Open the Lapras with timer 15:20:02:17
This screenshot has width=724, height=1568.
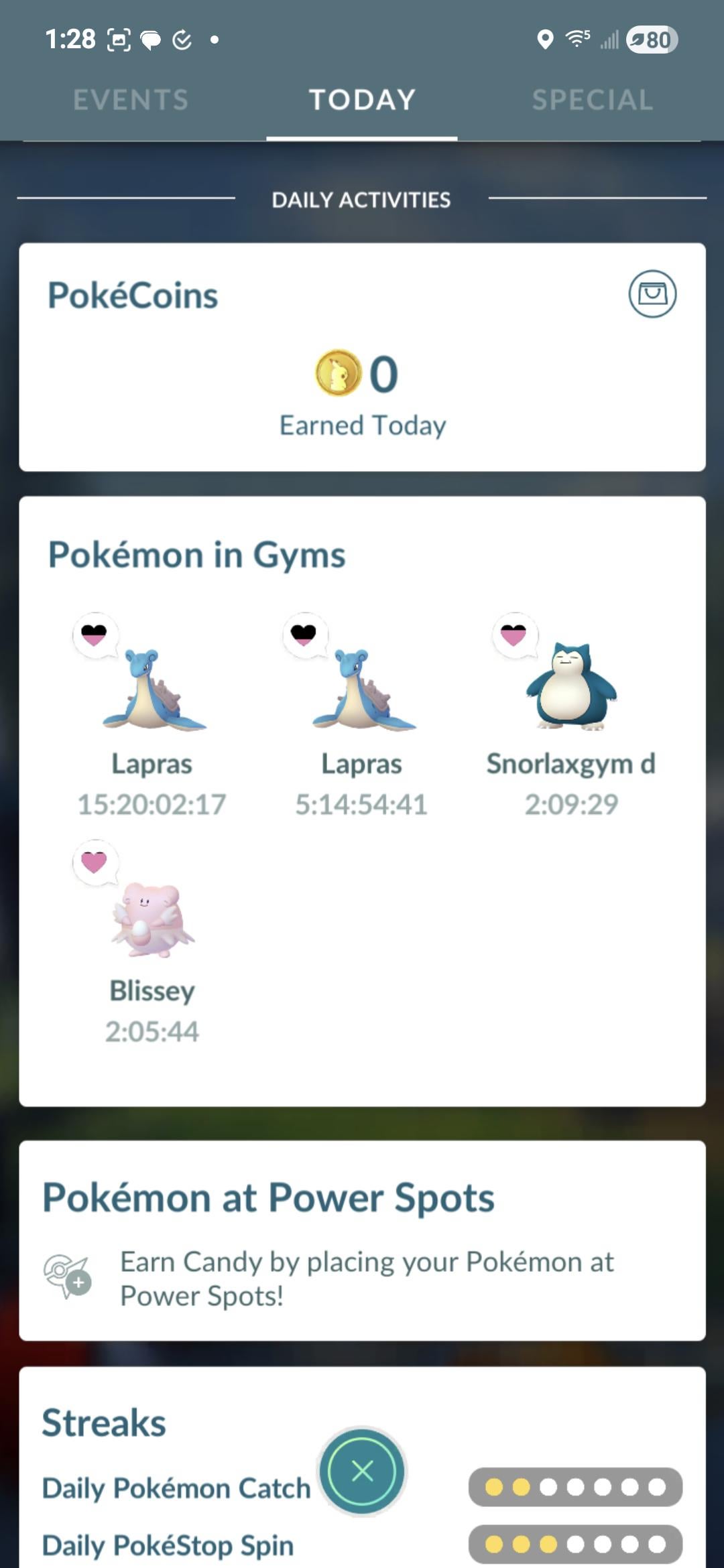pyautogui.click(x=152, y=690)
